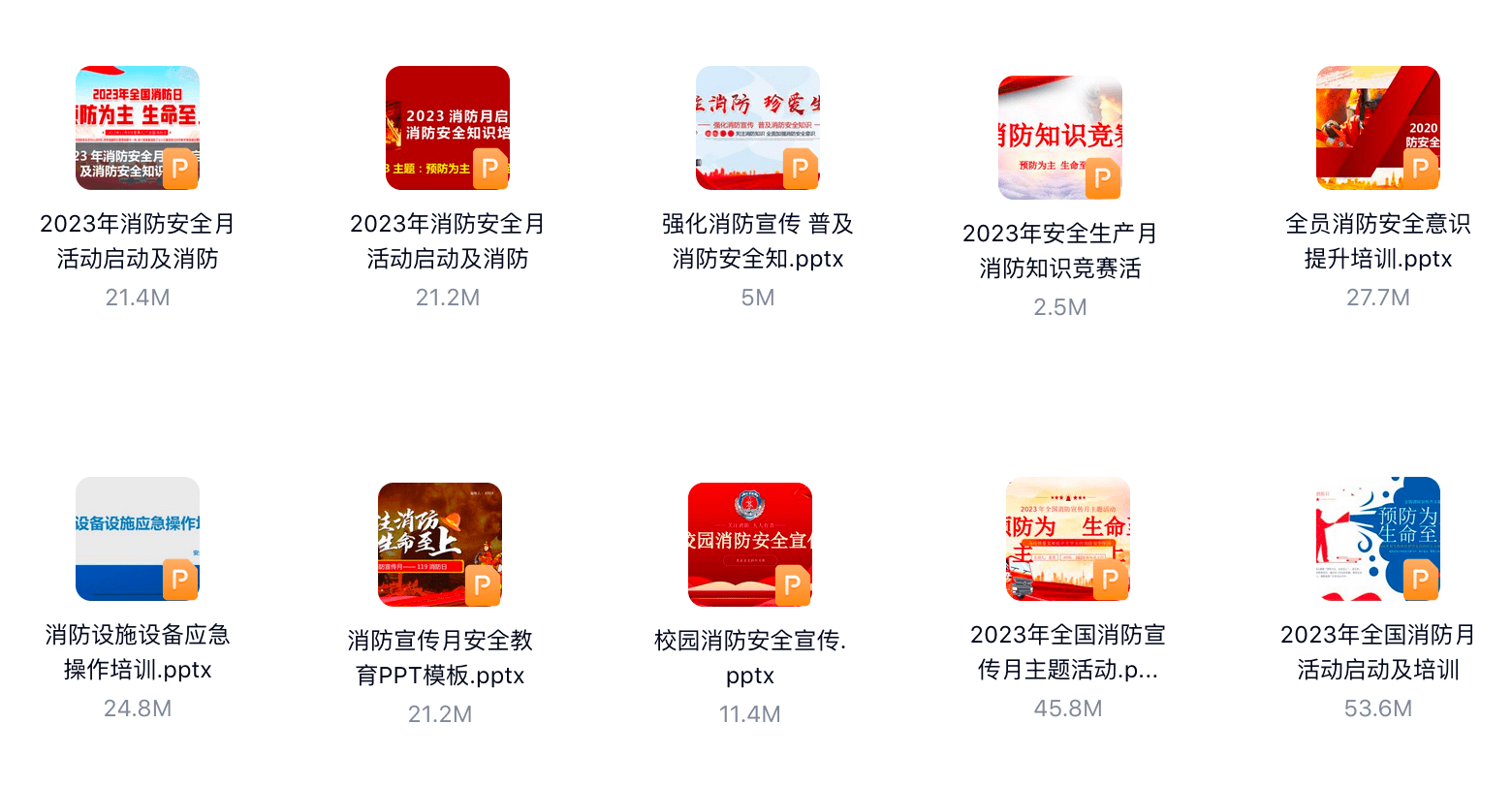Open the 21.2M 2023年消防安全月活动启动 file

(448, 128)
